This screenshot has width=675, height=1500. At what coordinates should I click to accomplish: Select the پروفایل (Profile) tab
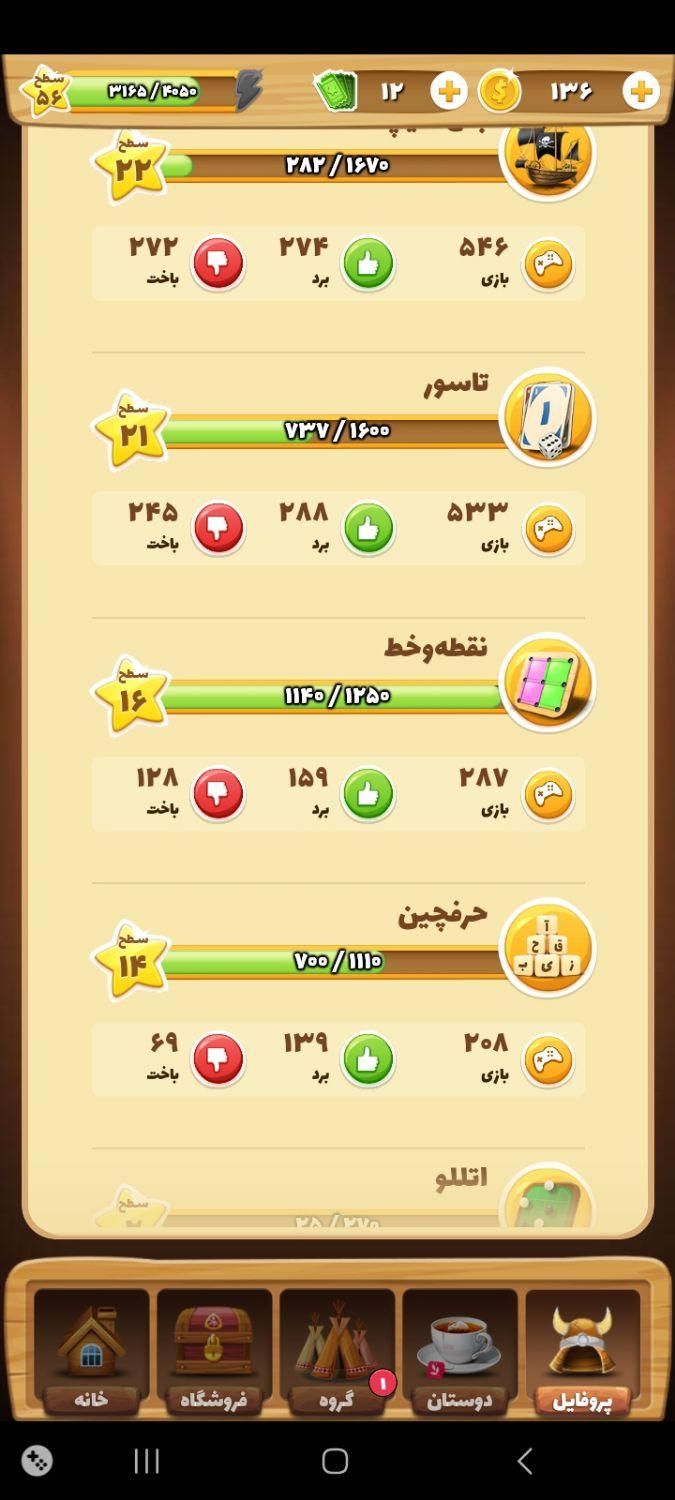583,1350
